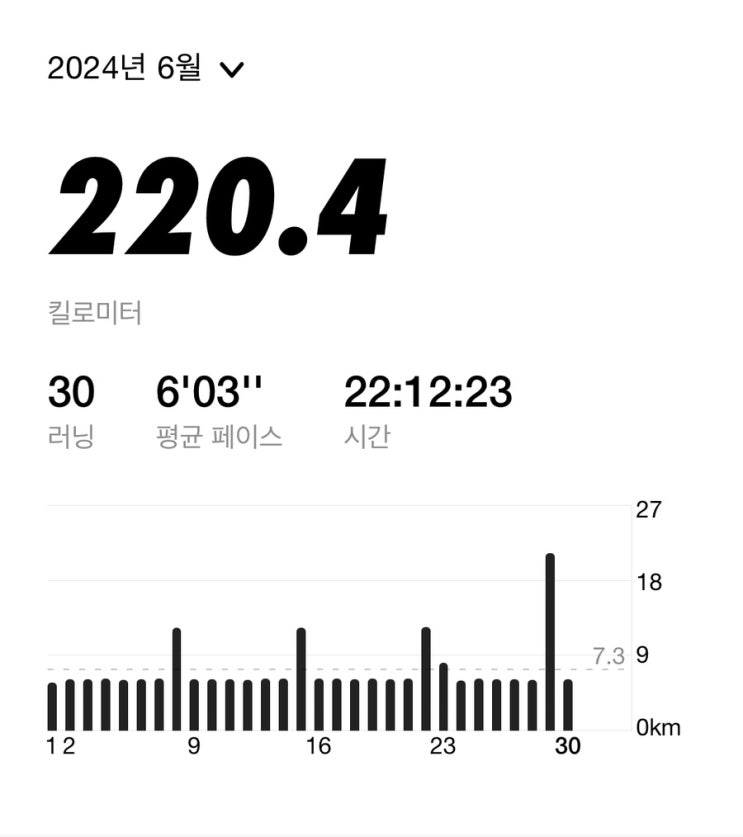The width and height of the screenshot is (743, 837).
Task: Expand the 2024년 6월 month dropdown
Action: pyautogui.click(x=231, y=70)
